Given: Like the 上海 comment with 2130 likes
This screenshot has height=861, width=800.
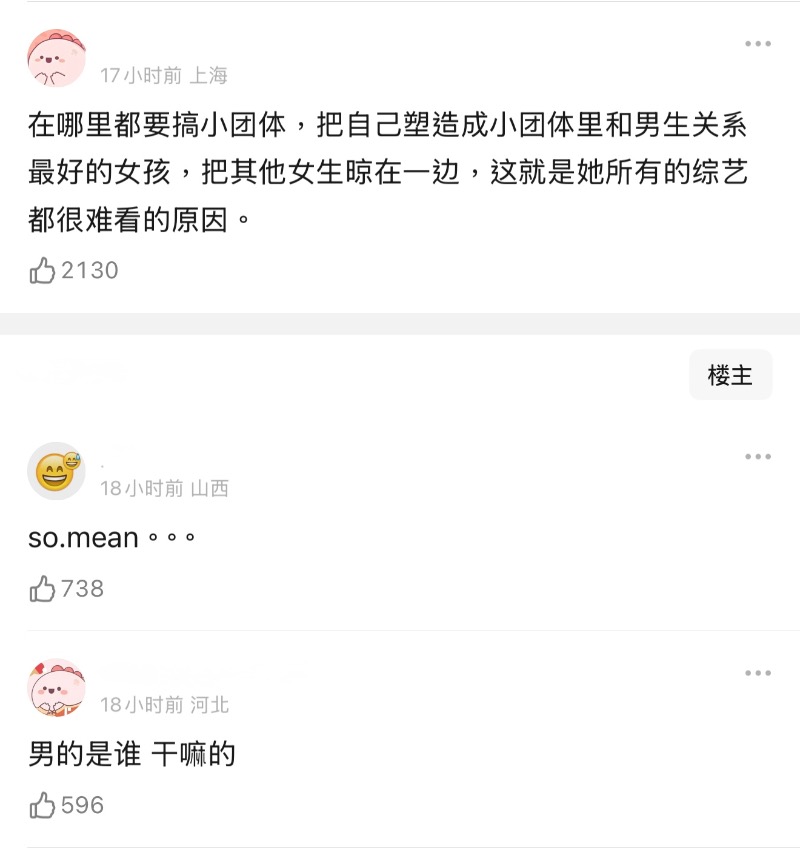Looking at the screenshot, I should click(43, 270).
